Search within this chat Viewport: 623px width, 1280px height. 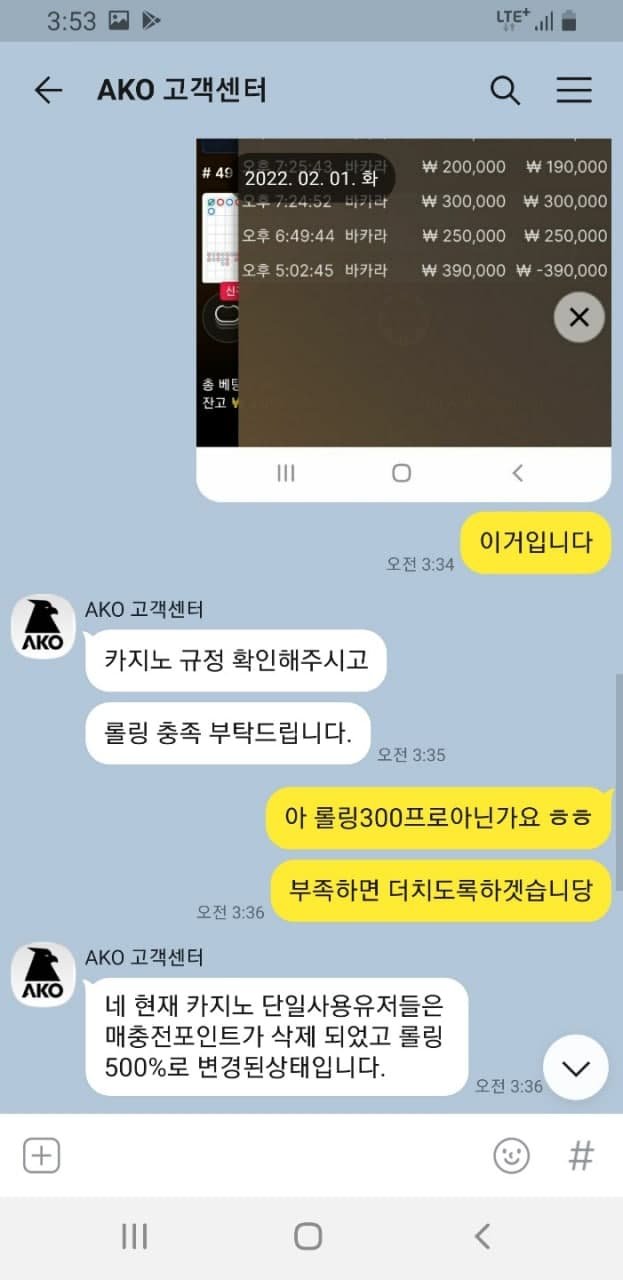[505, 91]
